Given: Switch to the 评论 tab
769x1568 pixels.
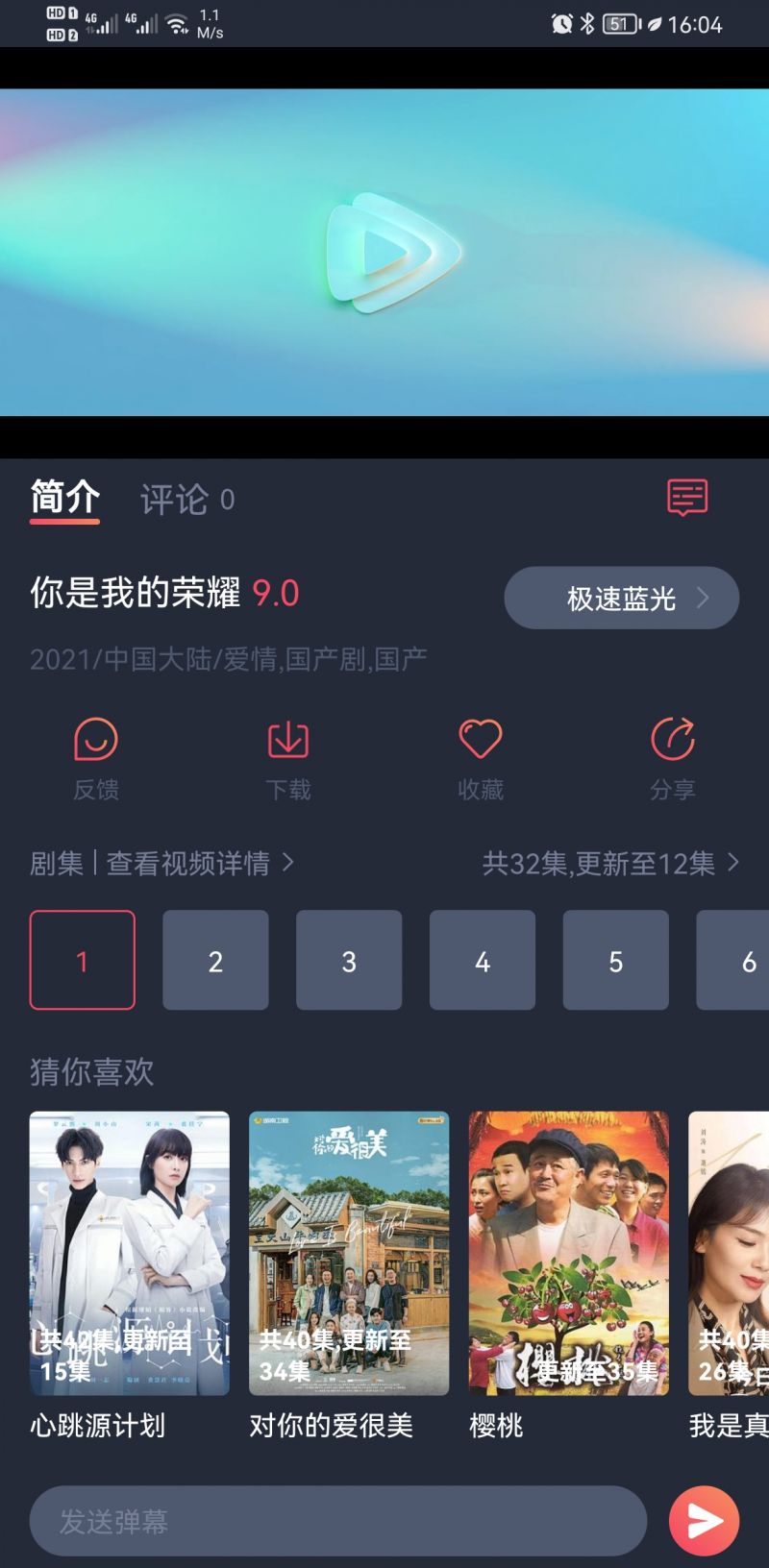Looking at the screenshot, I should point(175,500).
